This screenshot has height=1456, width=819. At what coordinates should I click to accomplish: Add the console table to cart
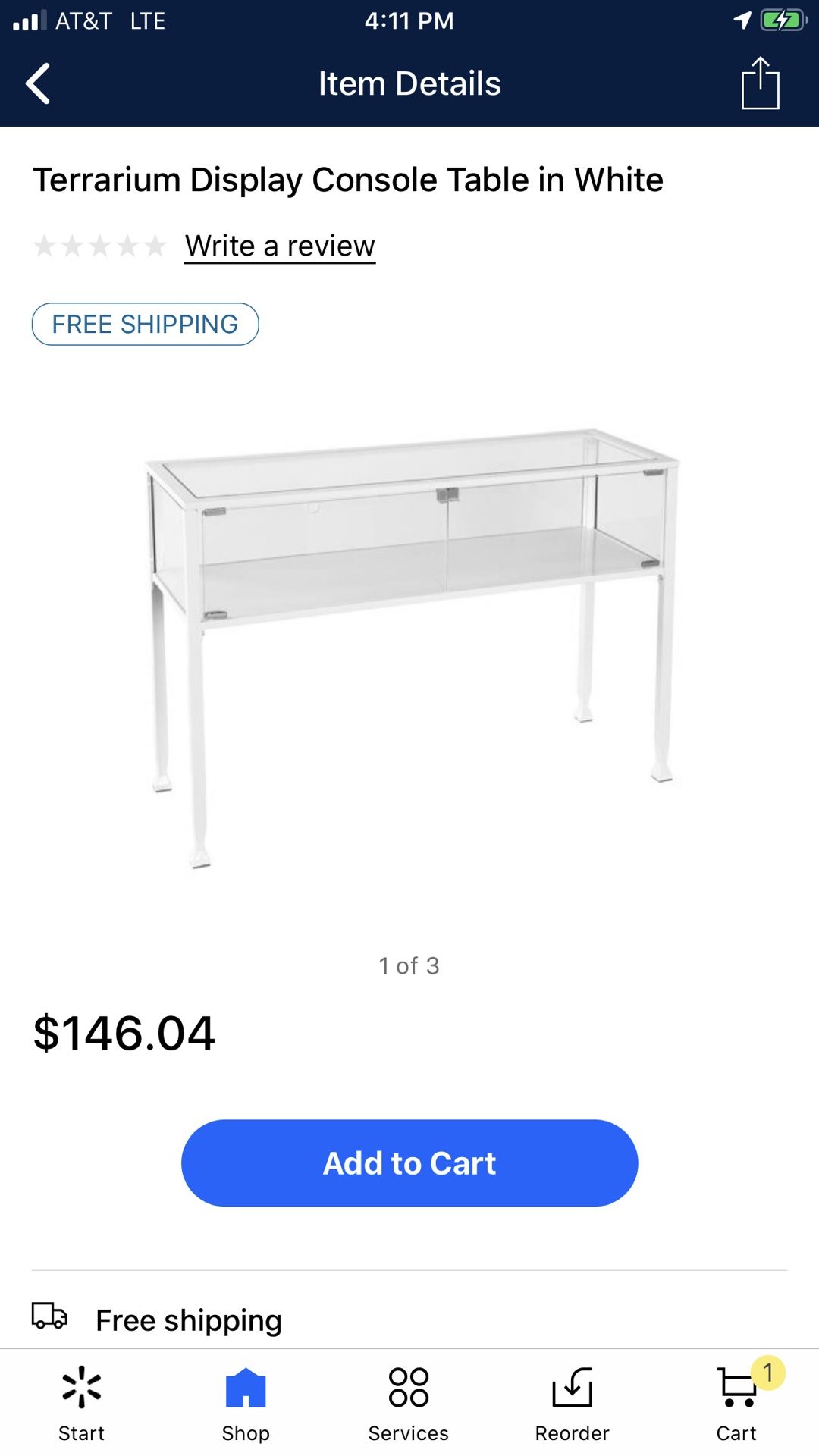tap(409, 1163)
